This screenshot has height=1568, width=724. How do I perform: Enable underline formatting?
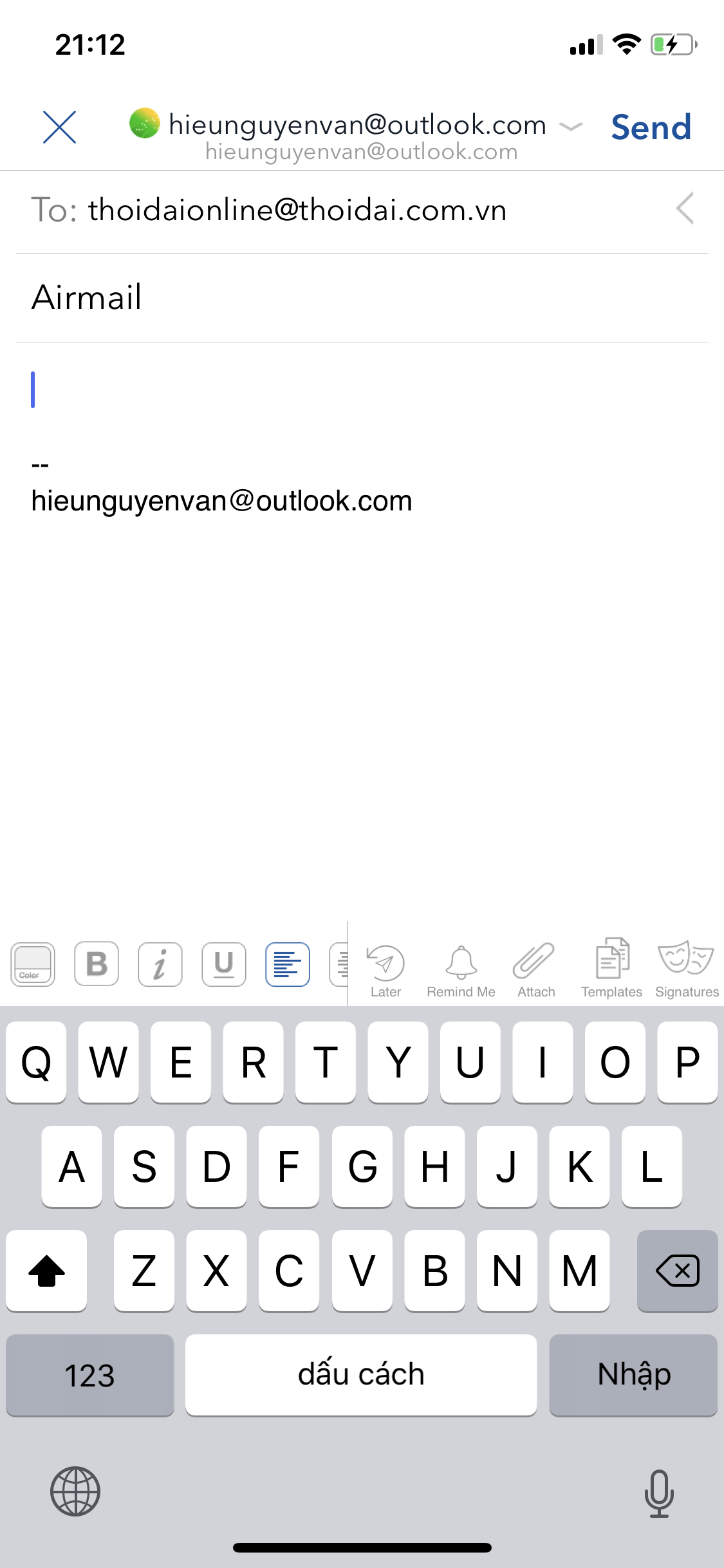[224, 964]
